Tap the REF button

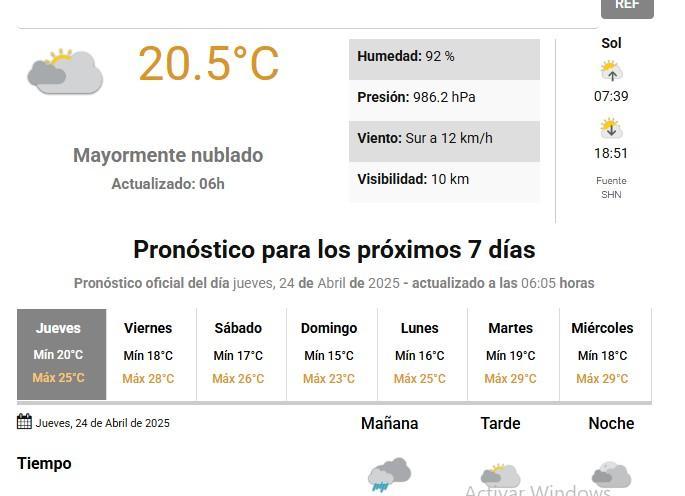point(627,6)
